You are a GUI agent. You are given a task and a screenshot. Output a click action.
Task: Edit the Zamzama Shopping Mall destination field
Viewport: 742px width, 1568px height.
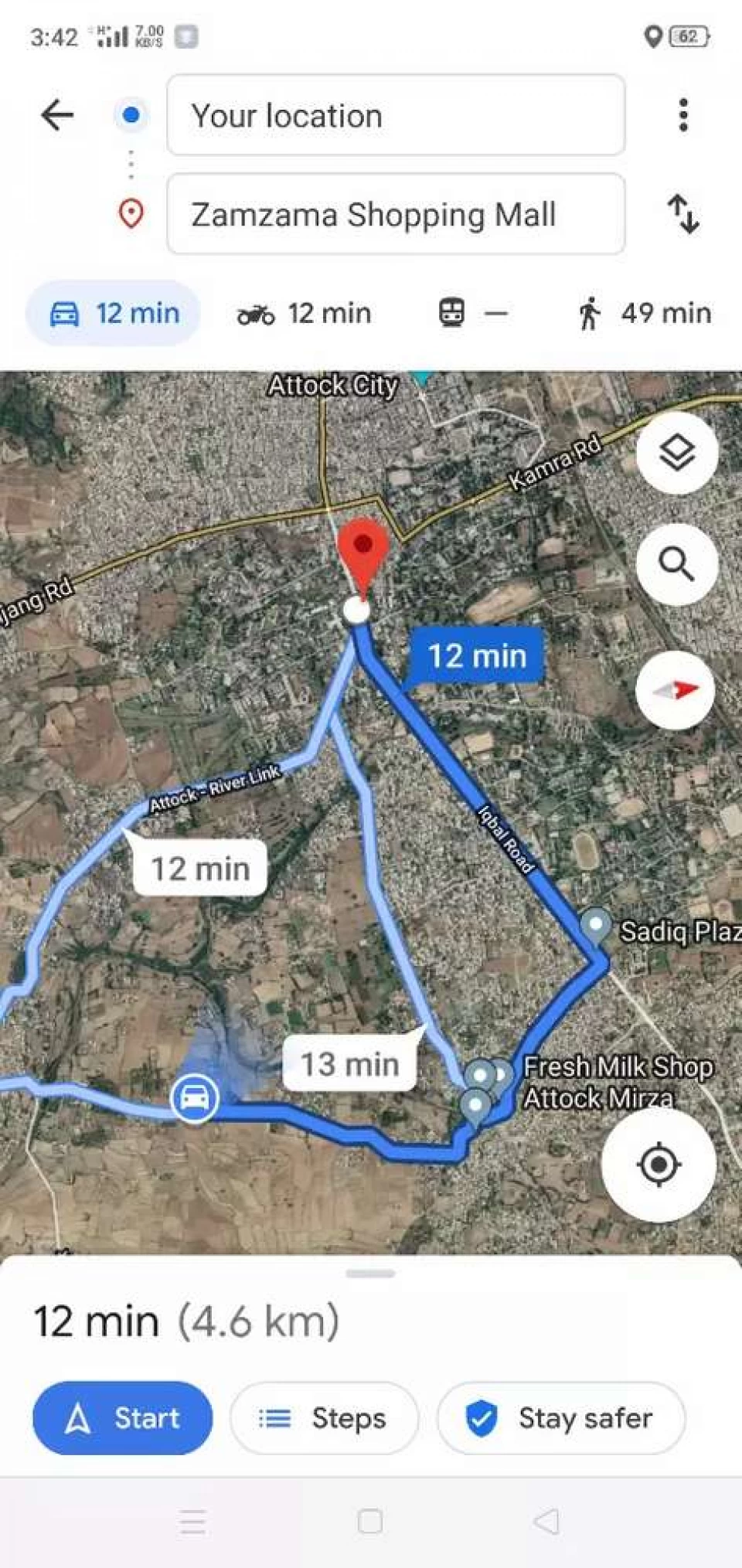point(396,214)
